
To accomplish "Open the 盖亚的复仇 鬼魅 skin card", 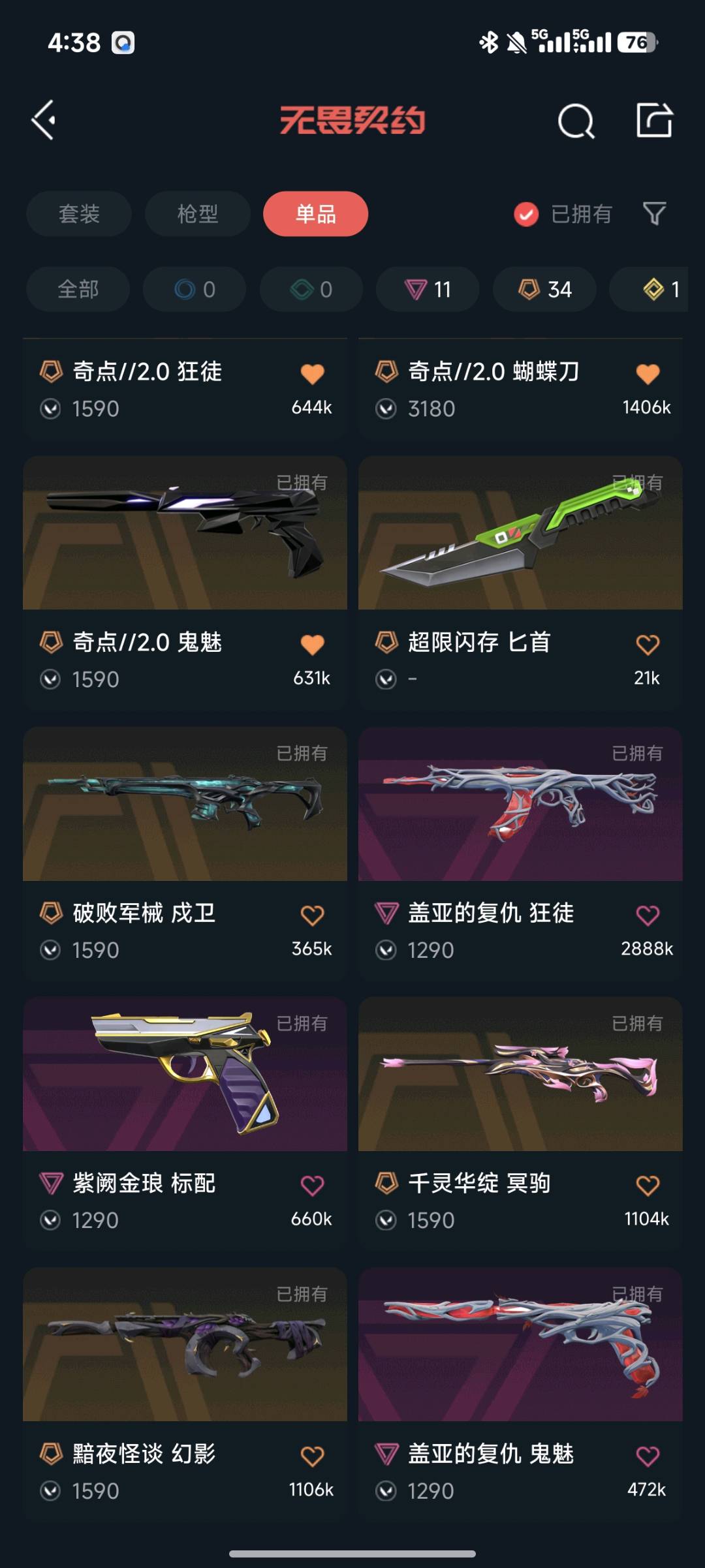I will click(520, 1394).
